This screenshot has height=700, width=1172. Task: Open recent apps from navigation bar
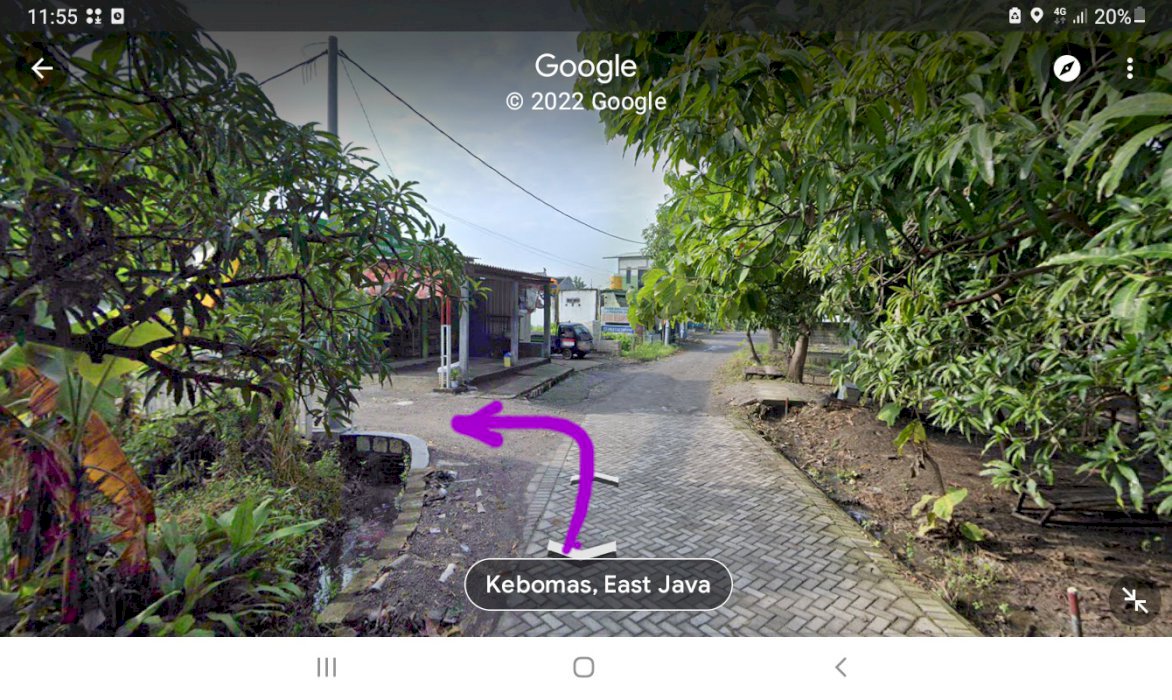tap(326, 667)
